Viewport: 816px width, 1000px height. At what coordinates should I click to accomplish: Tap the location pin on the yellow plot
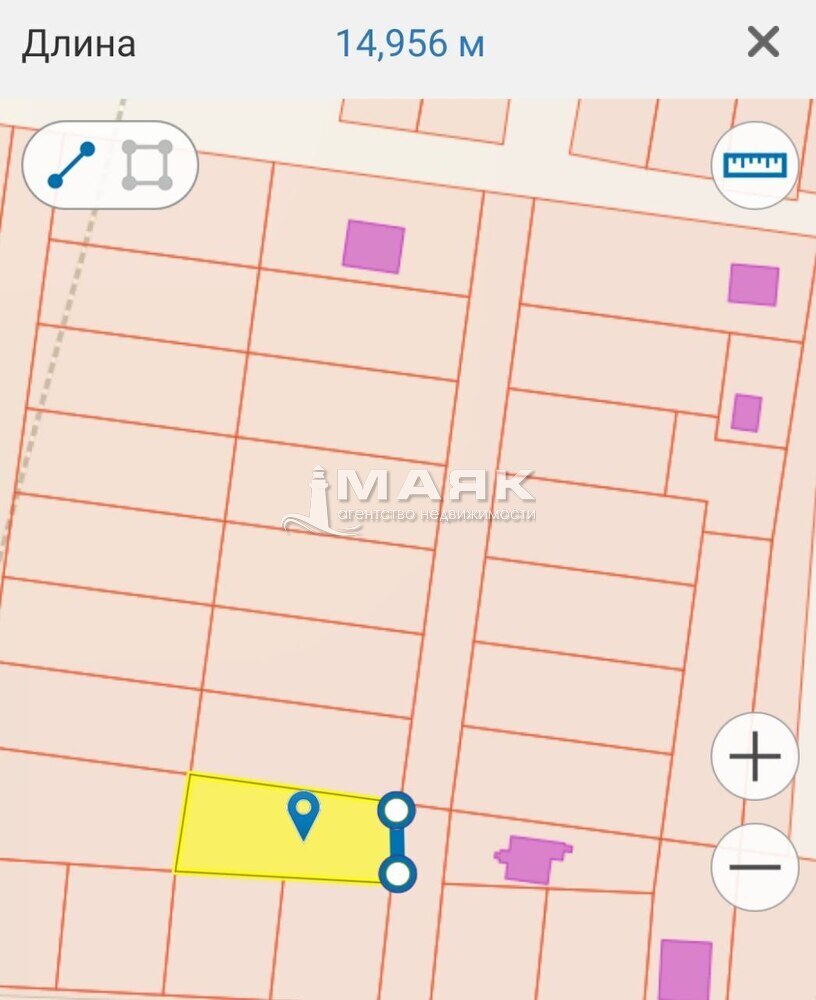[303, 813]
